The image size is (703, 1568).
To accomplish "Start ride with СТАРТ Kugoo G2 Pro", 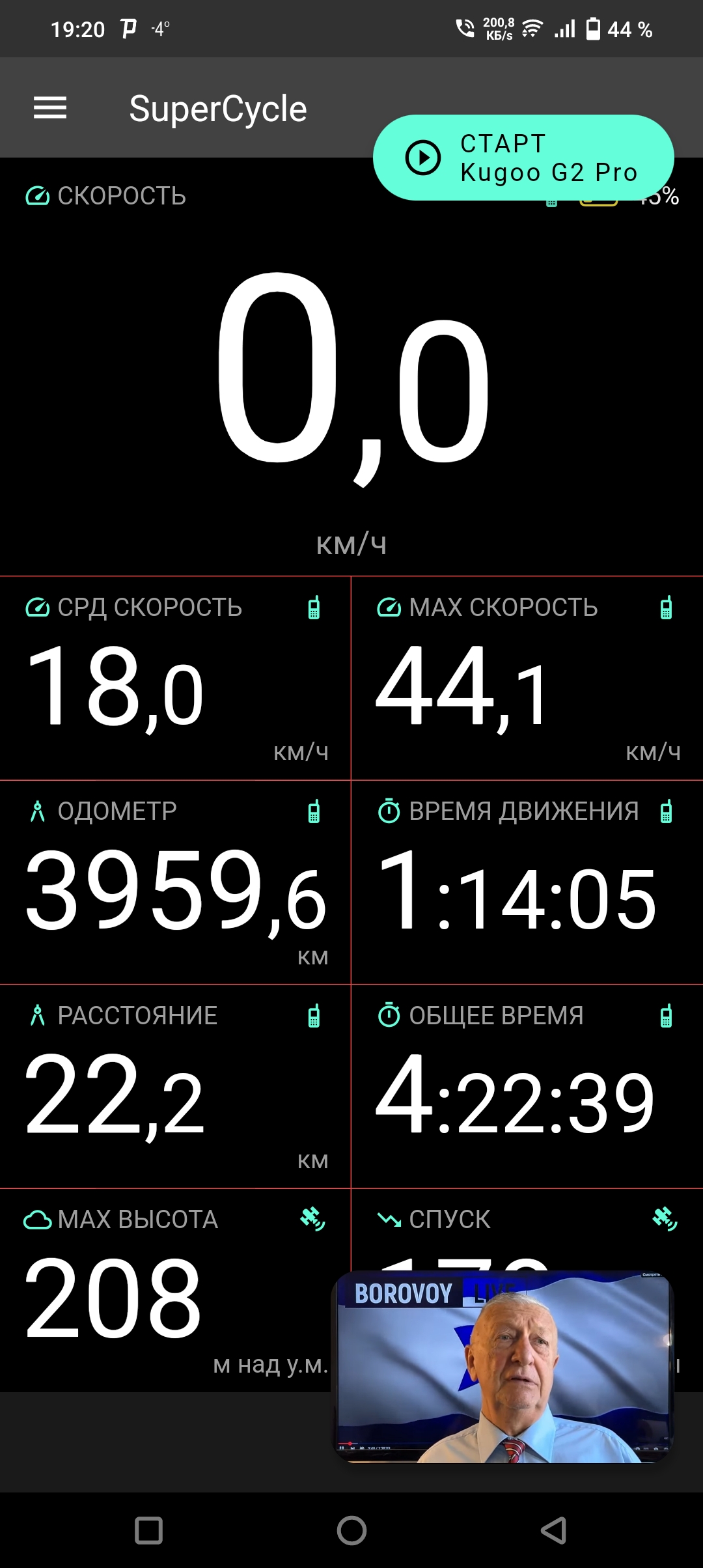I will pyautogui.click(x=523, y=158).
